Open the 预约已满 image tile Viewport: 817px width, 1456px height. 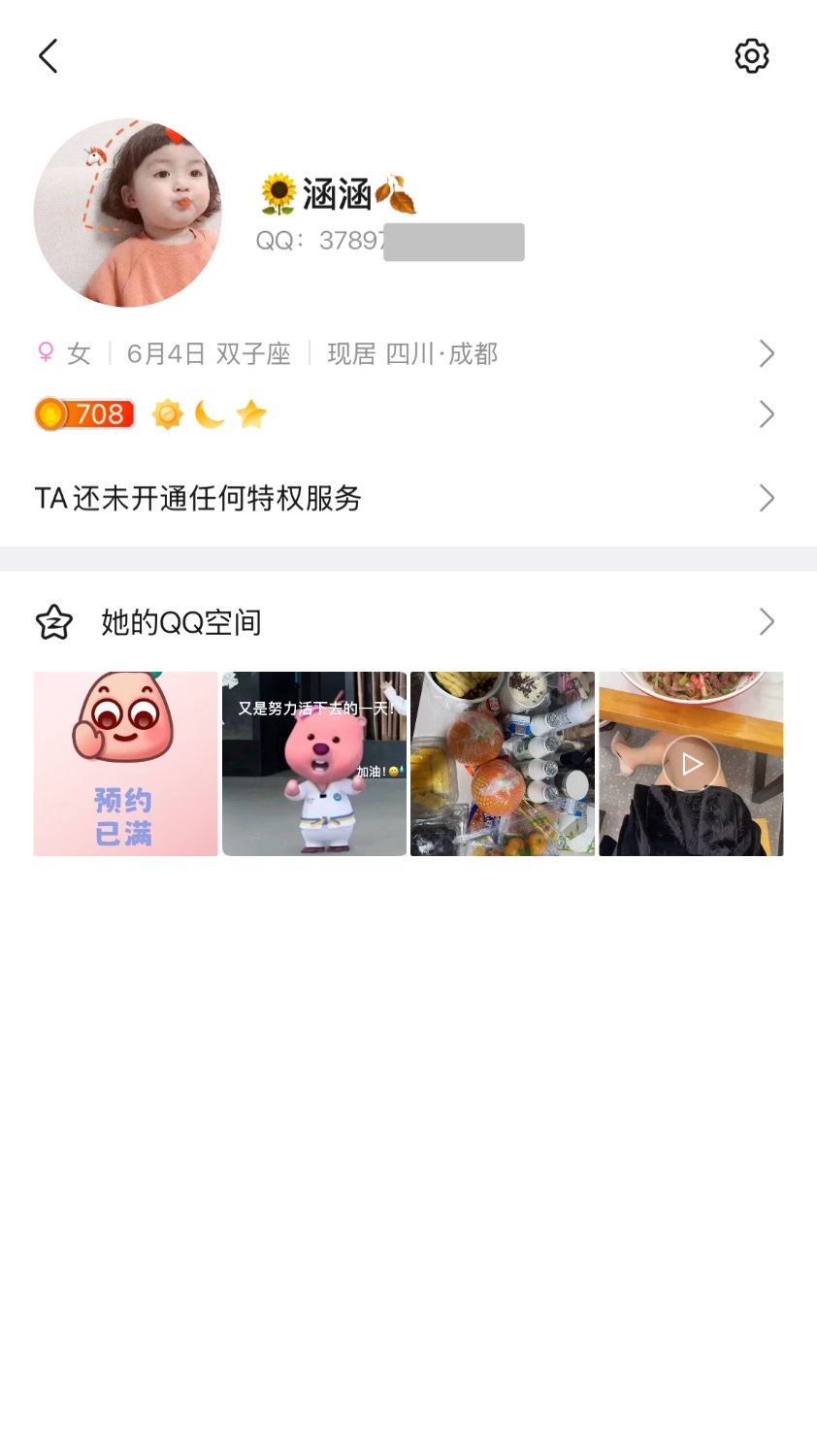coord(126,764)
